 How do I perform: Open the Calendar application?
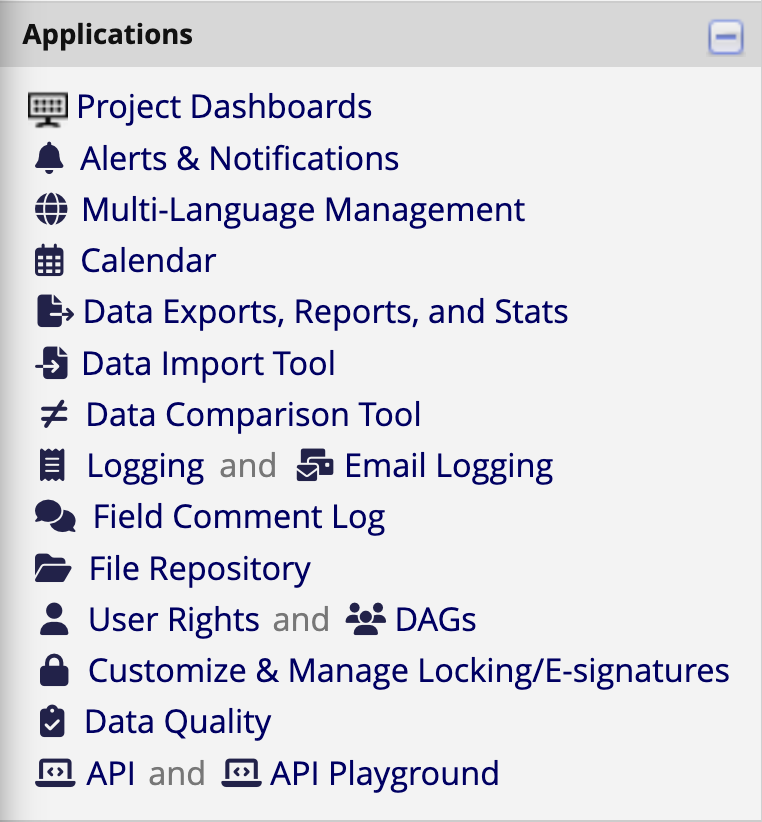pyautogui.click(x=148, y=261)
